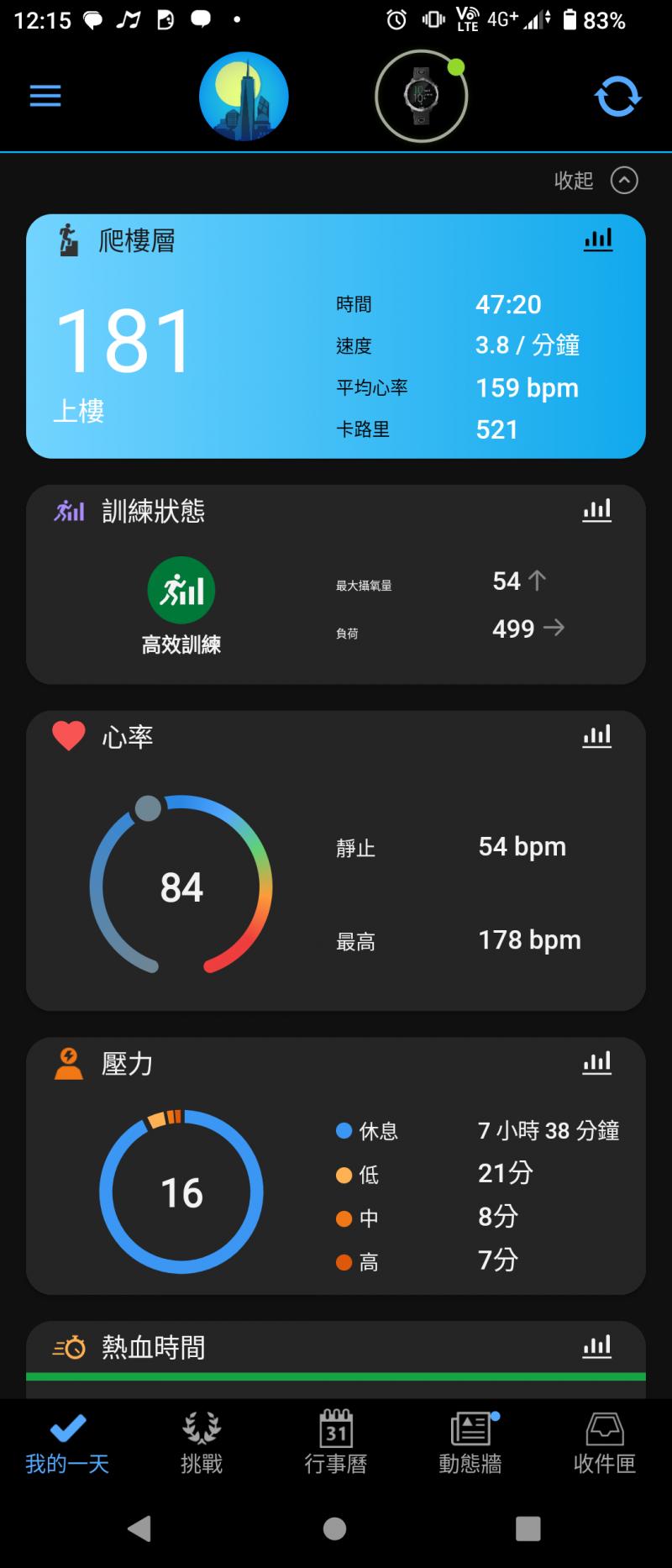Sync data with the refresh icon
The height and width of the screenshot is (1568, 672).
617,97
